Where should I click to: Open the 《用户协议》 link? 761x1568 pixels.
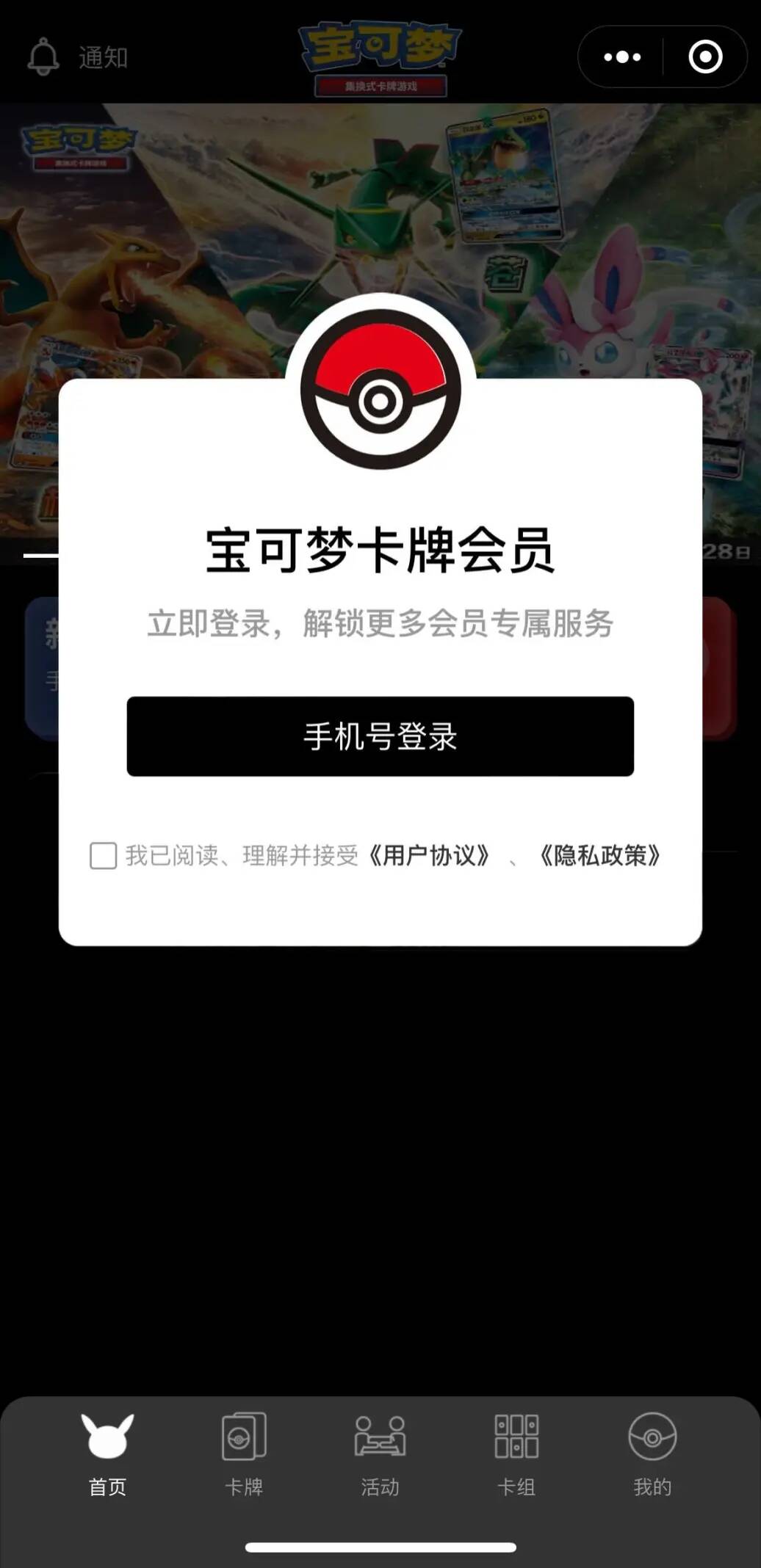click(429, 855)
